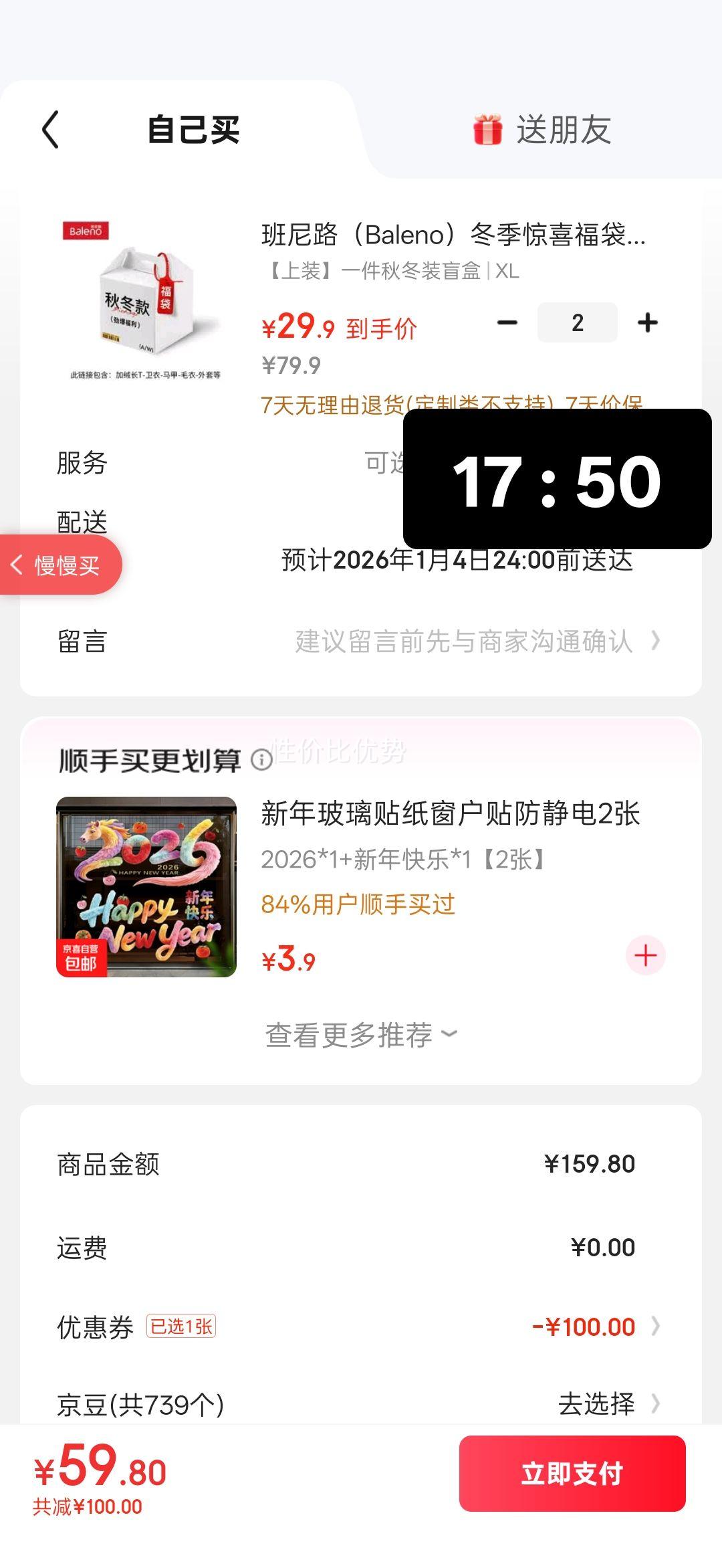
Task: Increase Baleno item quantity by one
Action: click(647, 323)
